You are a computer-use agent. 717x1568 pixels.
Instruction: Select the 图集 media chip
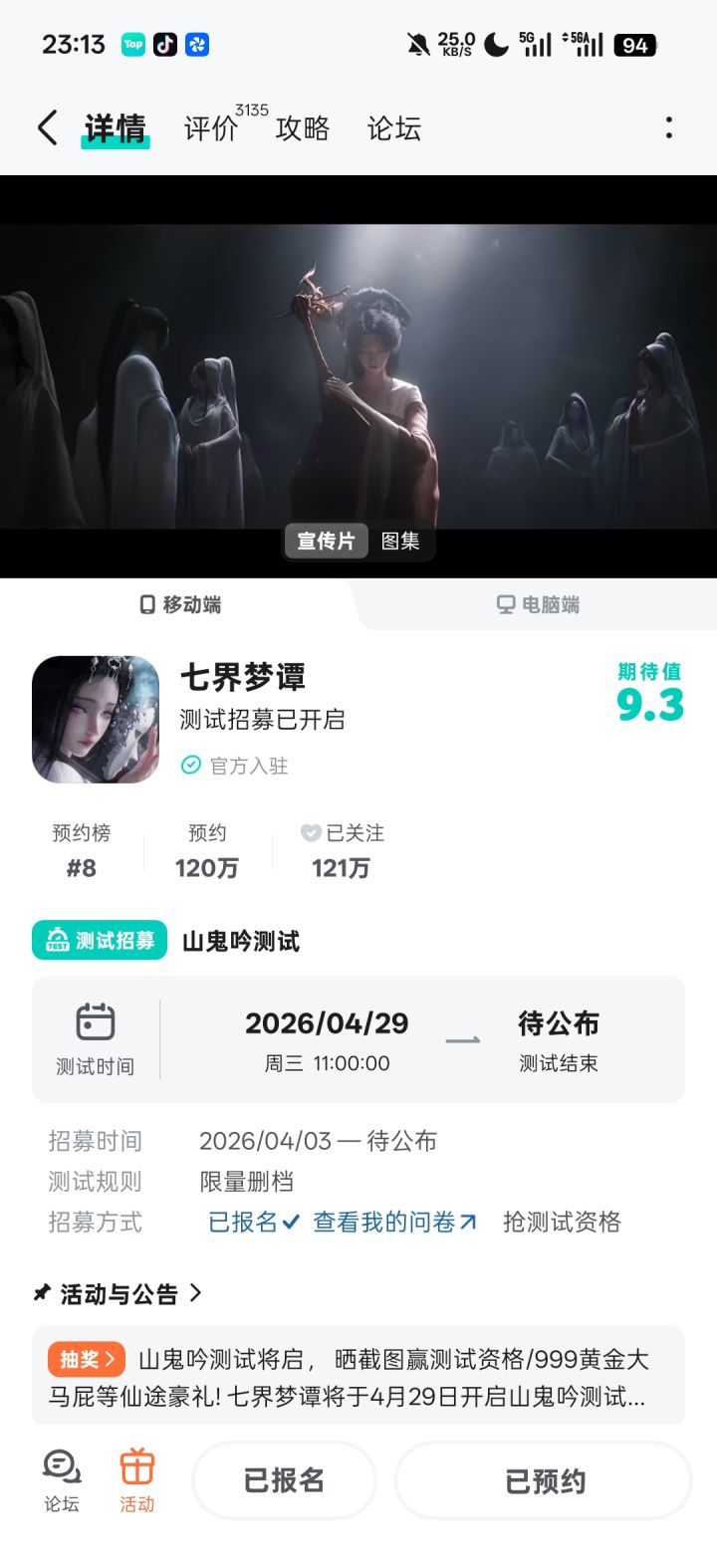click(x=400, y=542)
